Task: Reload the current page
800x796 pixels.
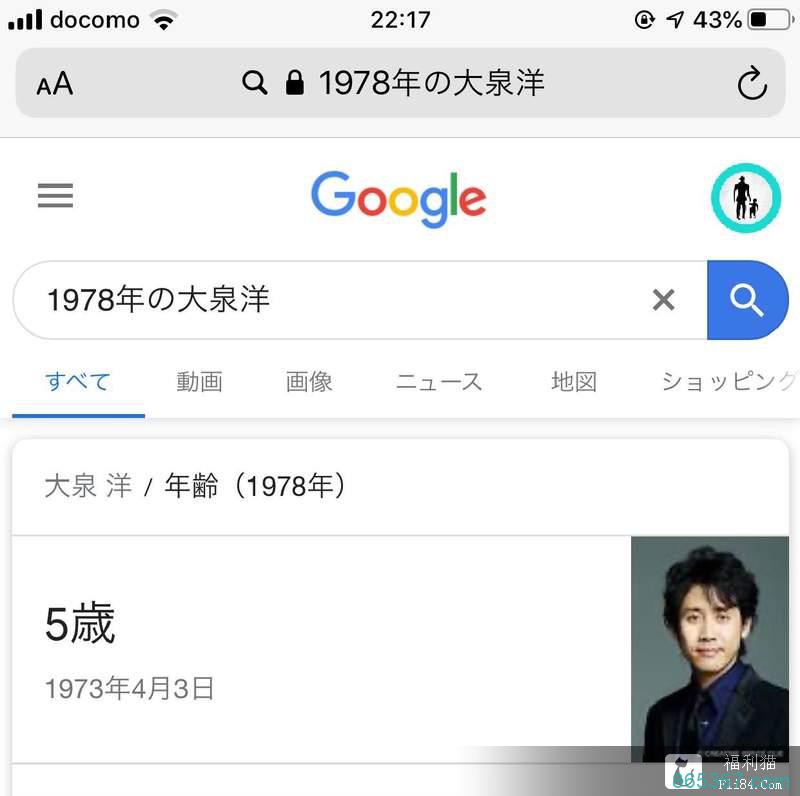Action: pyautogui.click(x=751, y=84)
